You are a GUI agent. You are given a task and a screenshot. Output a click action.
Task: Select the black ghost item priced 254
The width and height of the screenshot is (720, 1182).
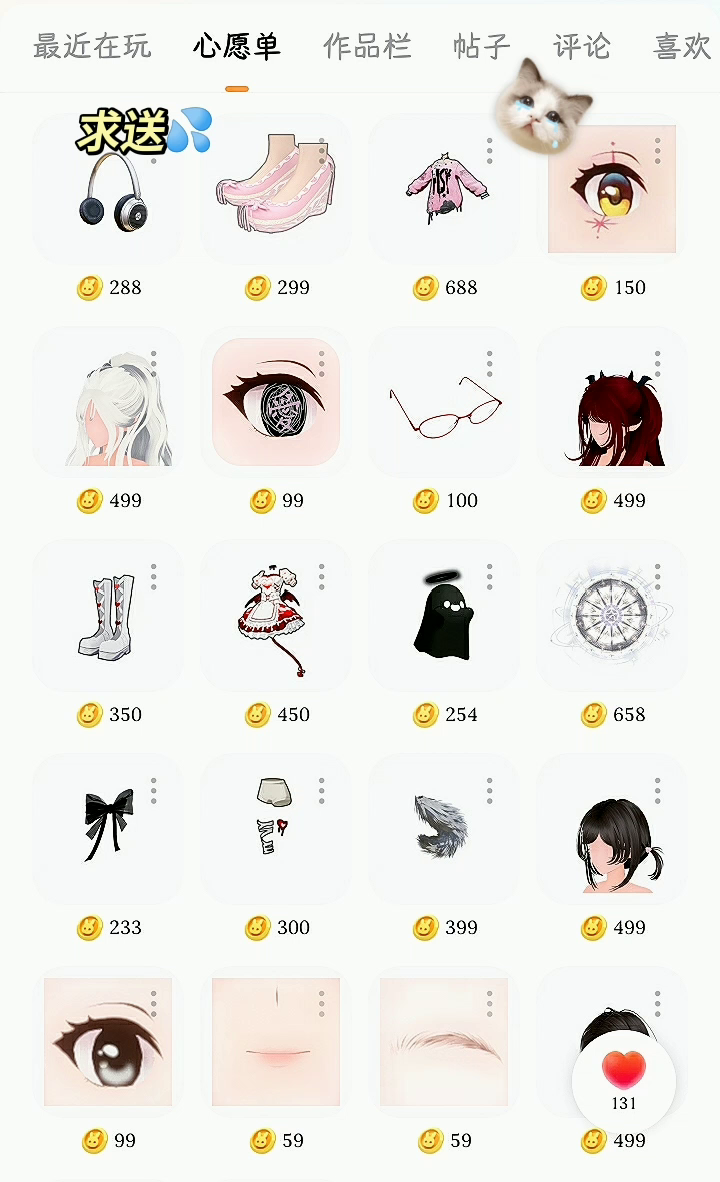442,615
